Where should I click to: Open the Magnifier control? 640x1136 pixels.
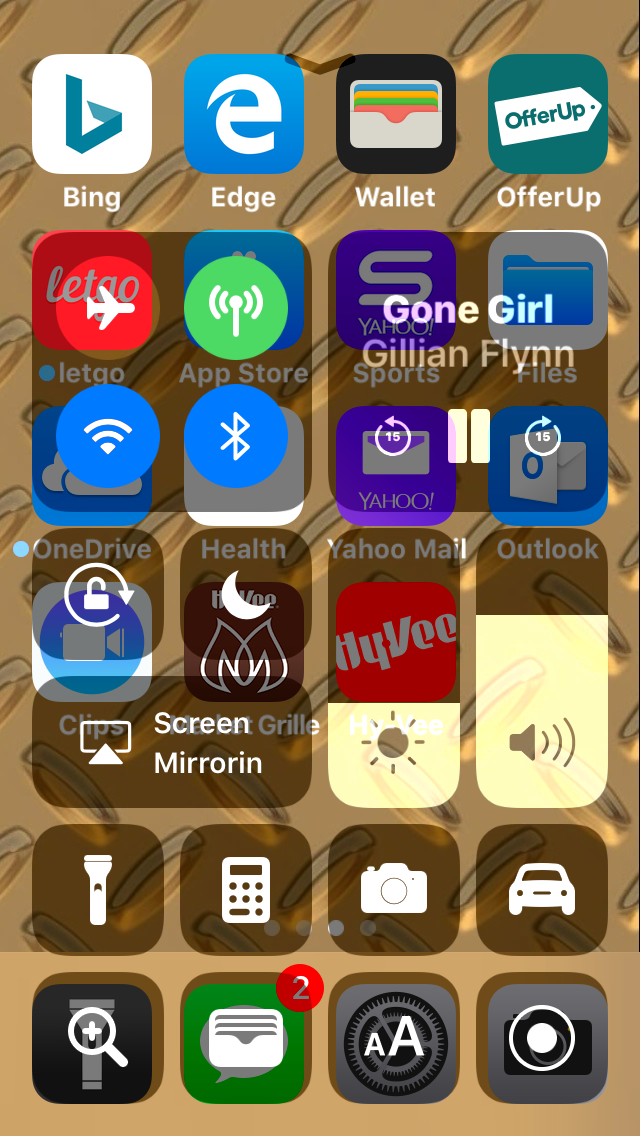tap(97, 1038)
